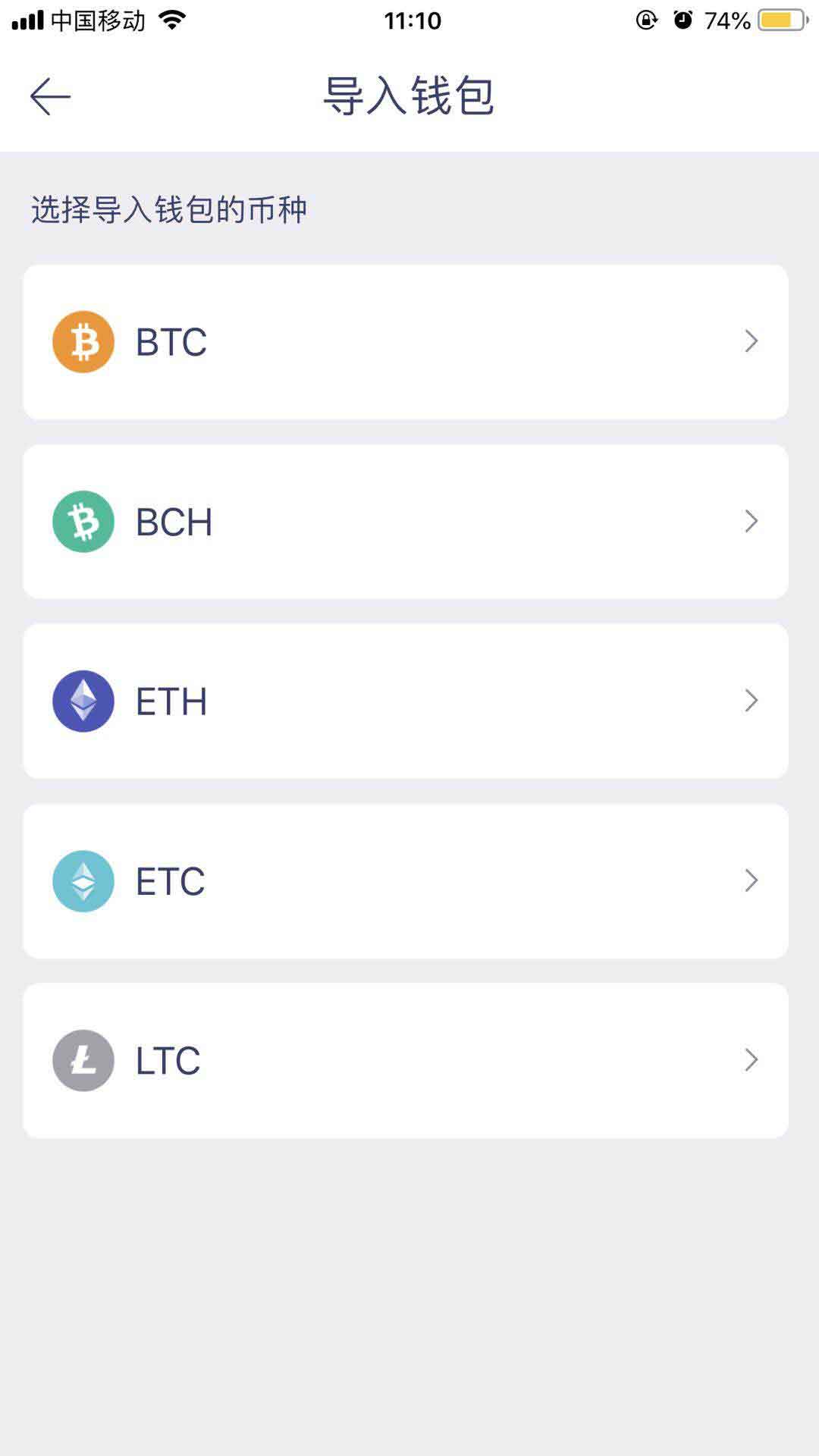Tap the purple ETH Ethereum icon

83,701
